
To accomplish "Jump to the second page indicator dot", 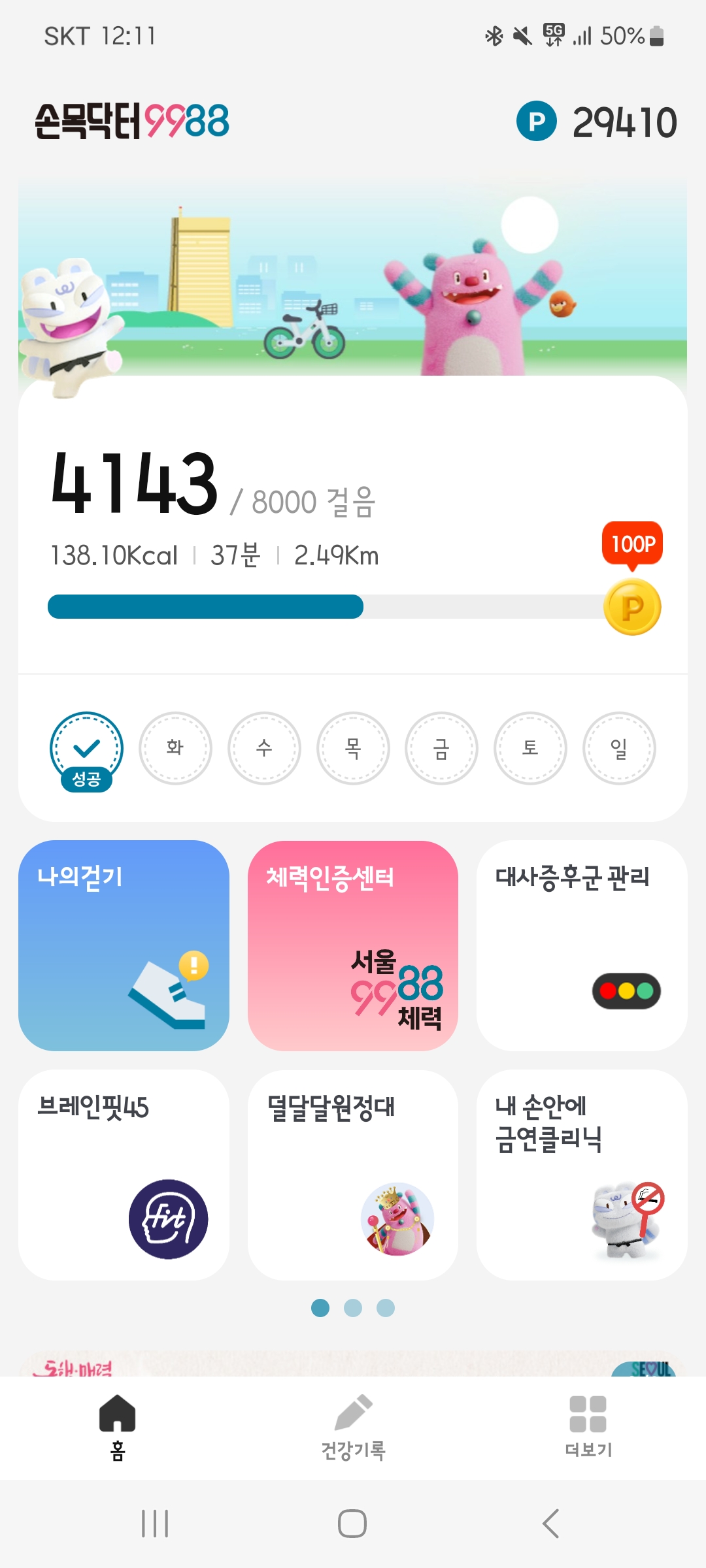I will pyautogui.click(x=353, y=1308).
